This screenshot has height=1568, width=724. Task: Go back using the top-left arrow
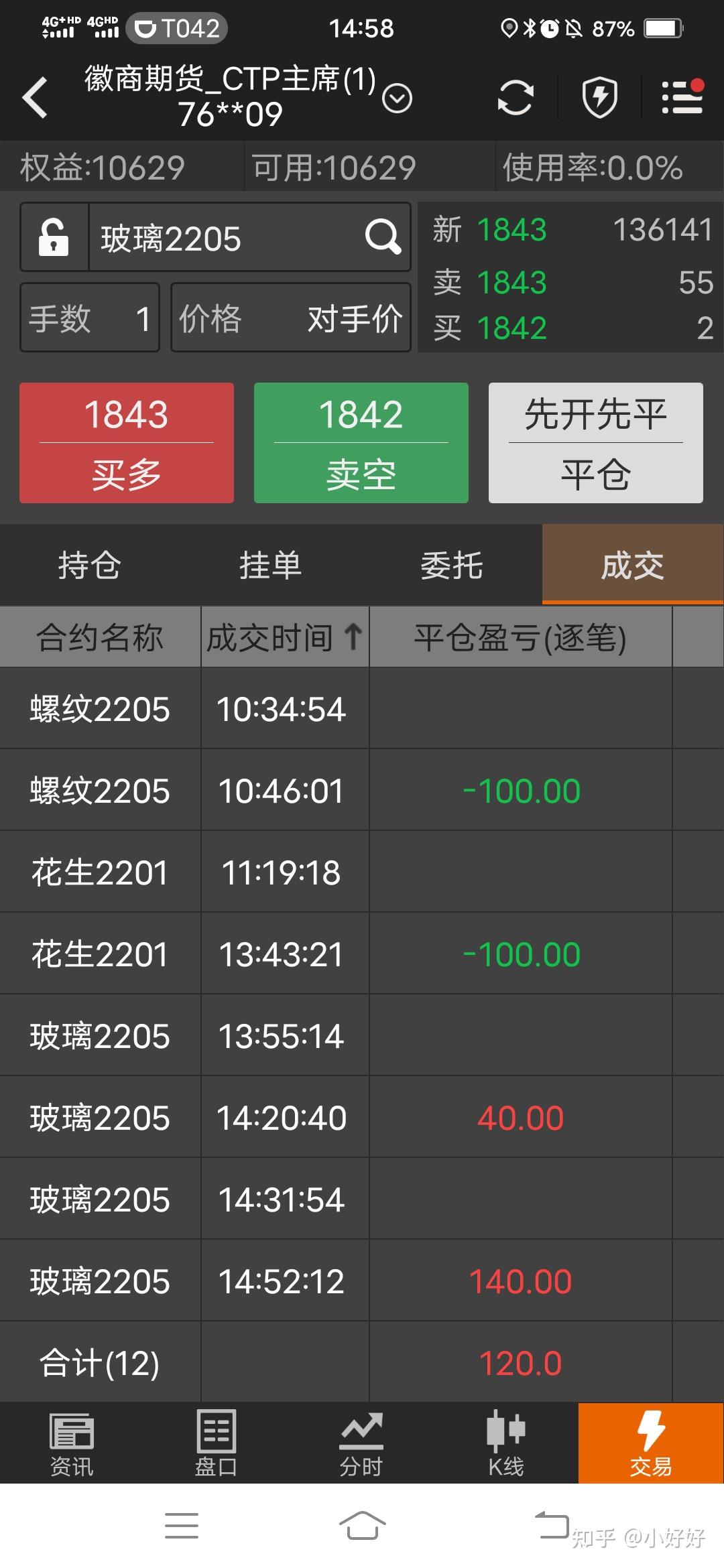coord(35,98)
